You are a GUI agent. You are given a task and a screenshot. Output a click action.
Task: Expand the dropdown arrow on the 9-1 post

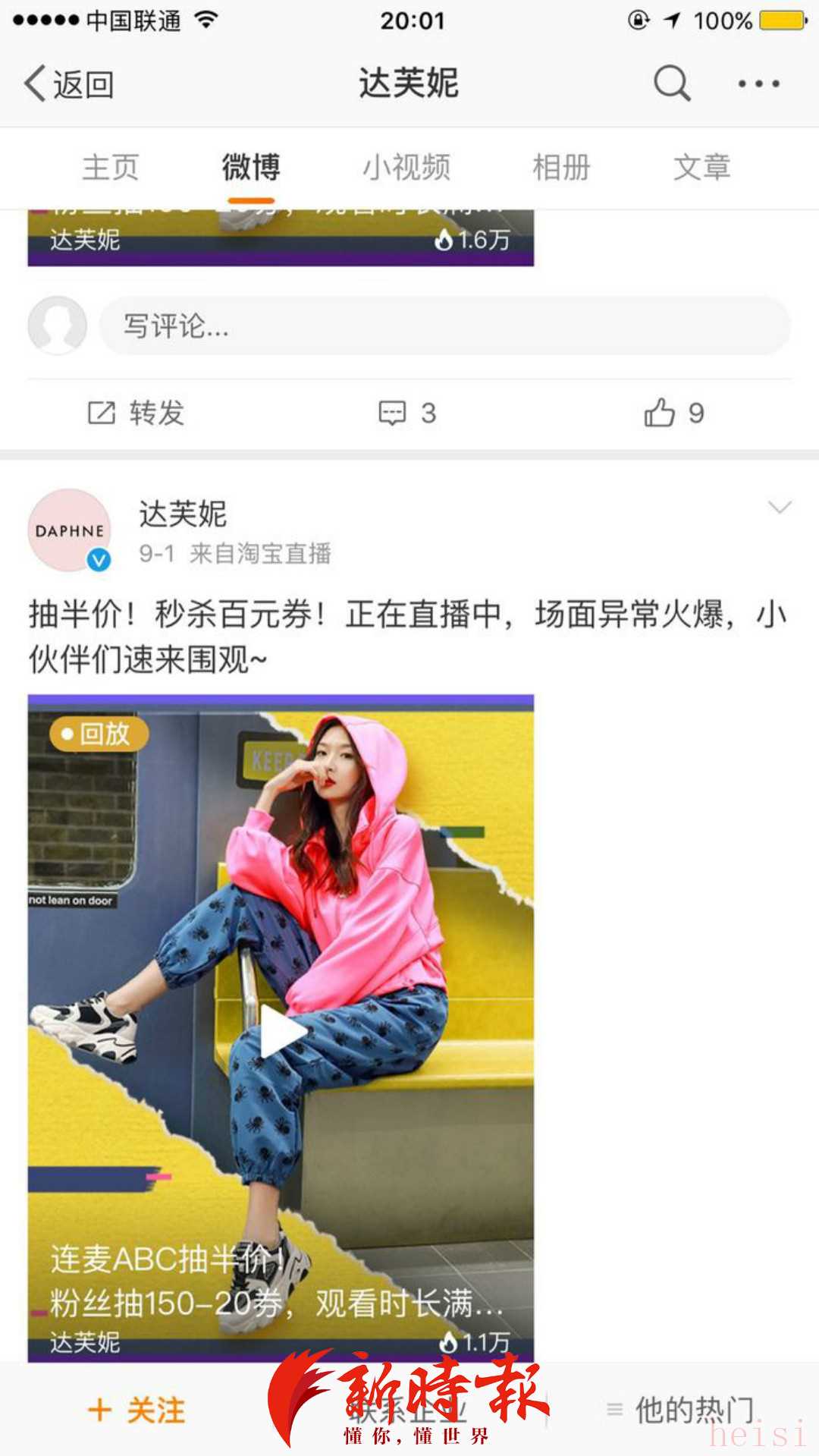(x=780, y=507)
